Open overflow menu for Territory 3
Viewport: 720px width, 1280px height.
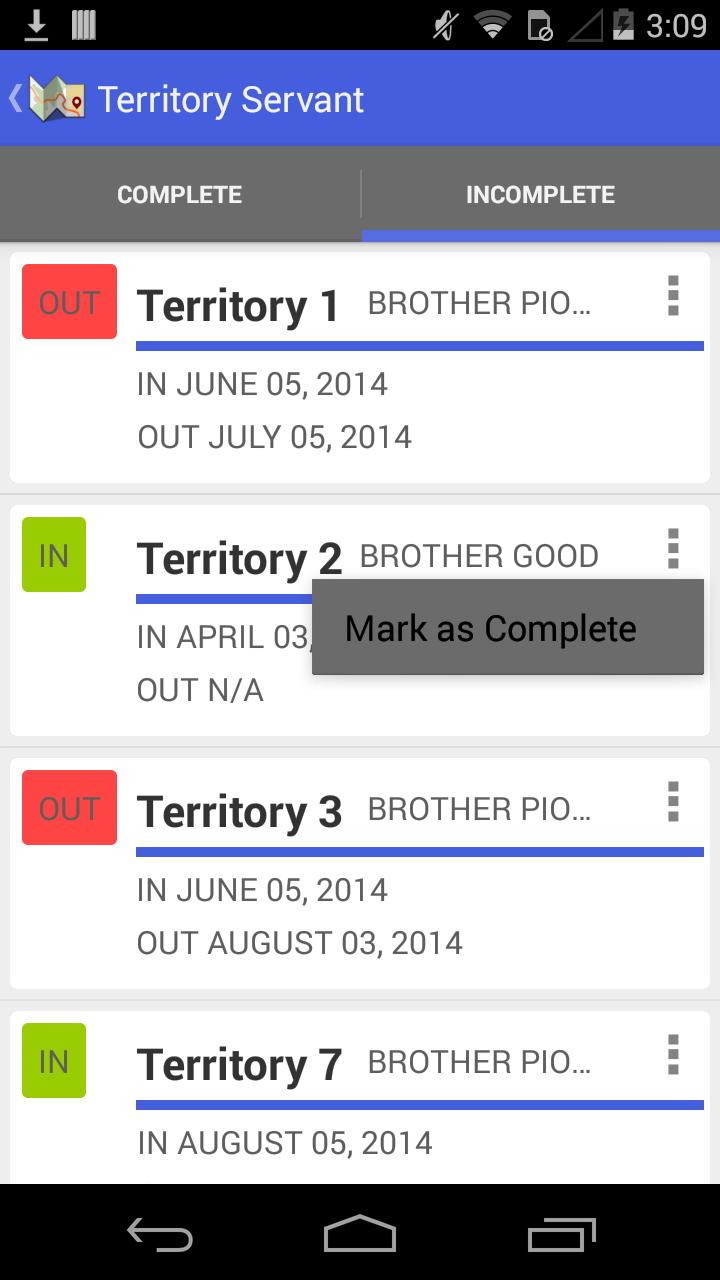click(673, 802)
